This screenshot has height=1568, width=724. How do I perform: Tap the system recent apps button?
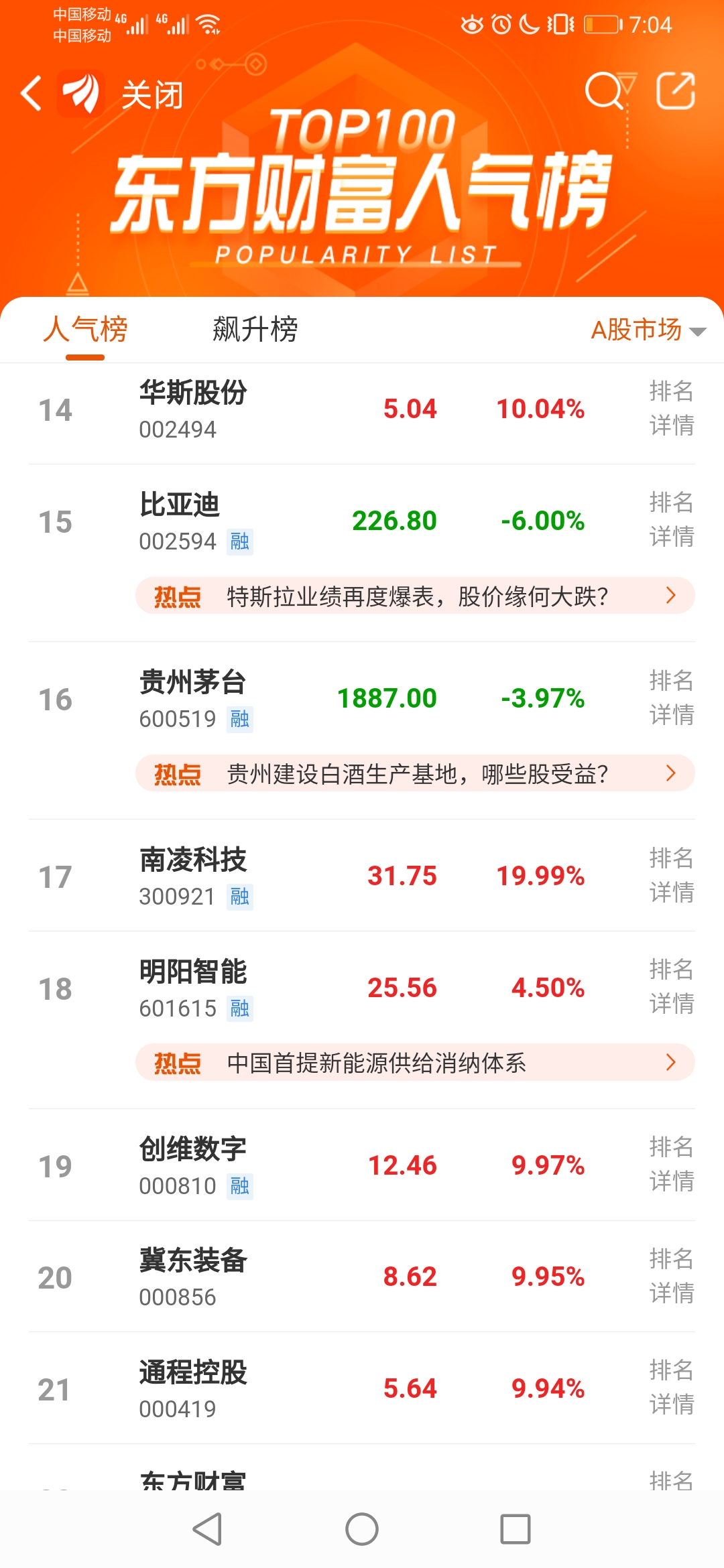[x=515, y=1529]
